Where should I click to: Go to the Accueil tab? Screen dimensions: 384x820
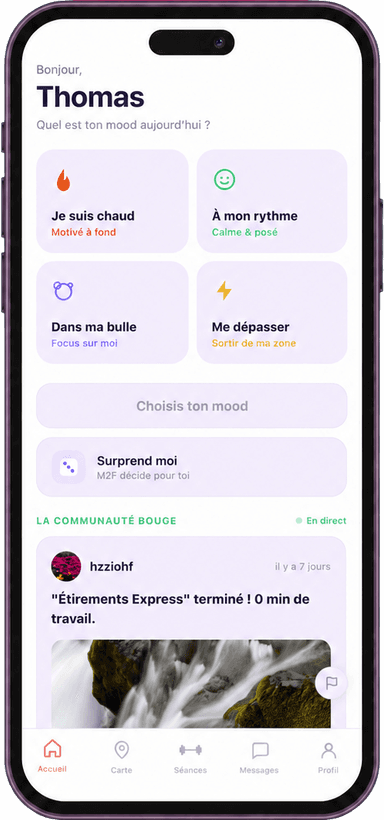pyautogui.click(x=52, y=756)
